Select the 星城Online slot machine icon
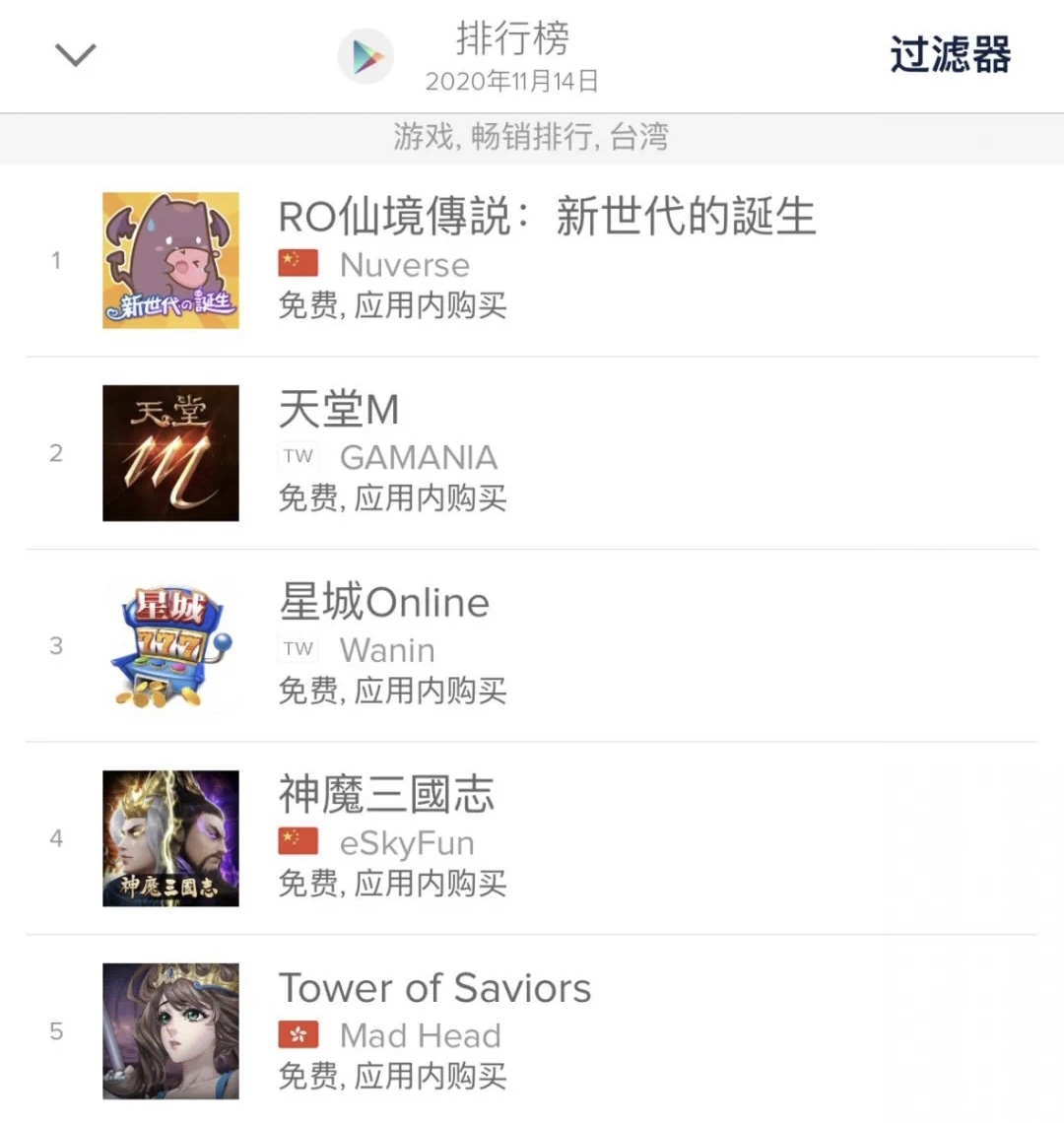 click(x=170, y=645)
